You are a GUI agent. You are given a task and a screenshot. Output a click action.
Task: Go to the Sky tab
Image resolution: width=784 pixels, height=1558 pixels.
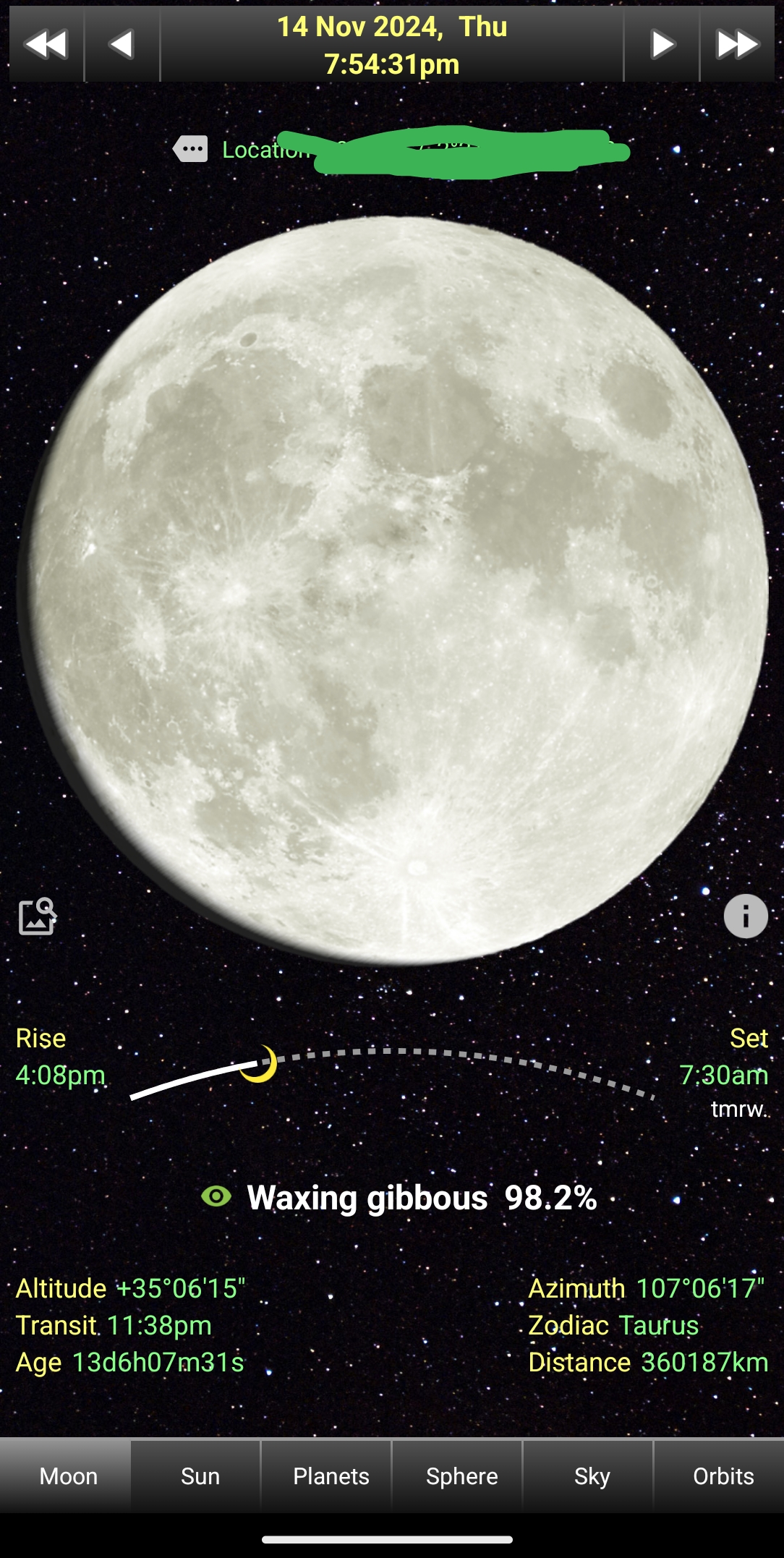pyautogui.click(x=592, y=1476)
